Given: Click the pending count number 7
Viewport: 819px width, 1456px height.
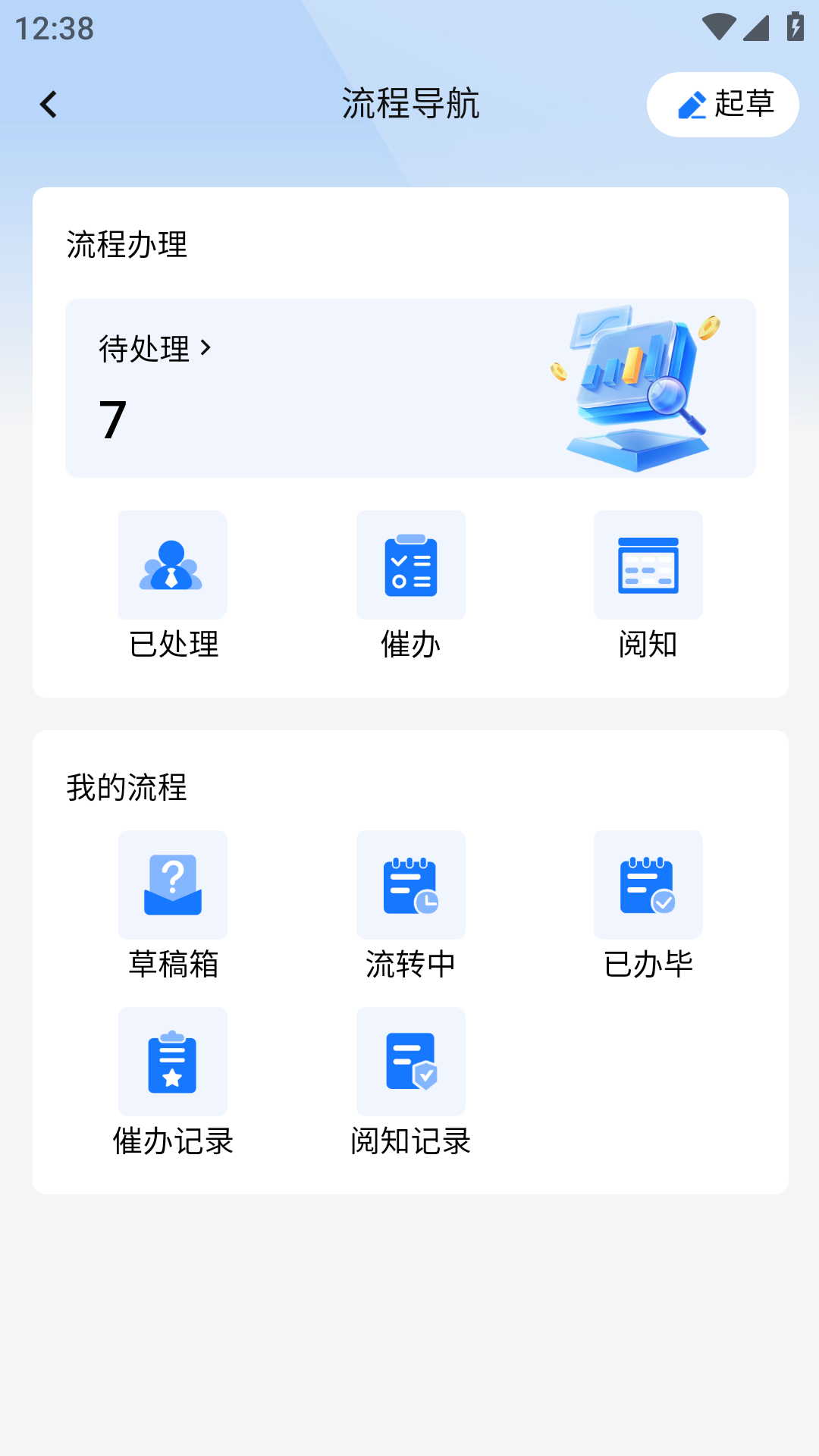Looking at the screenshot, I should (112, 419).
